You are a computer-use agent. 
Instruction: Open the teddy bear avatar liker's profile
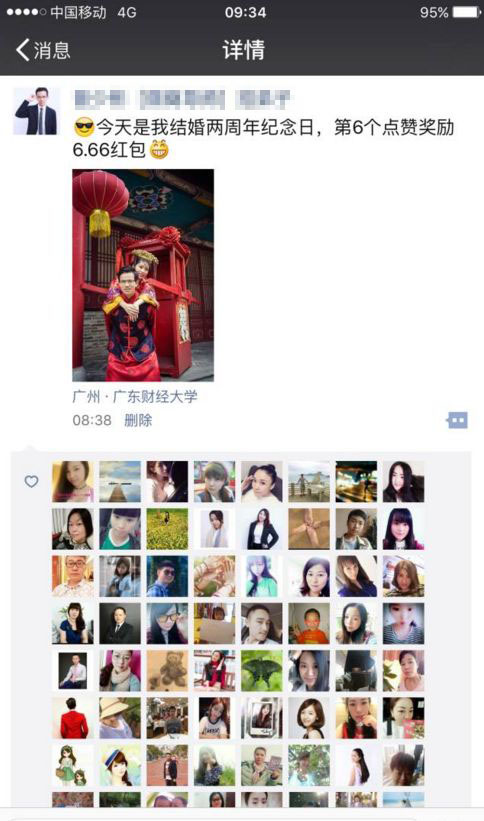click(x=167, y=671)
